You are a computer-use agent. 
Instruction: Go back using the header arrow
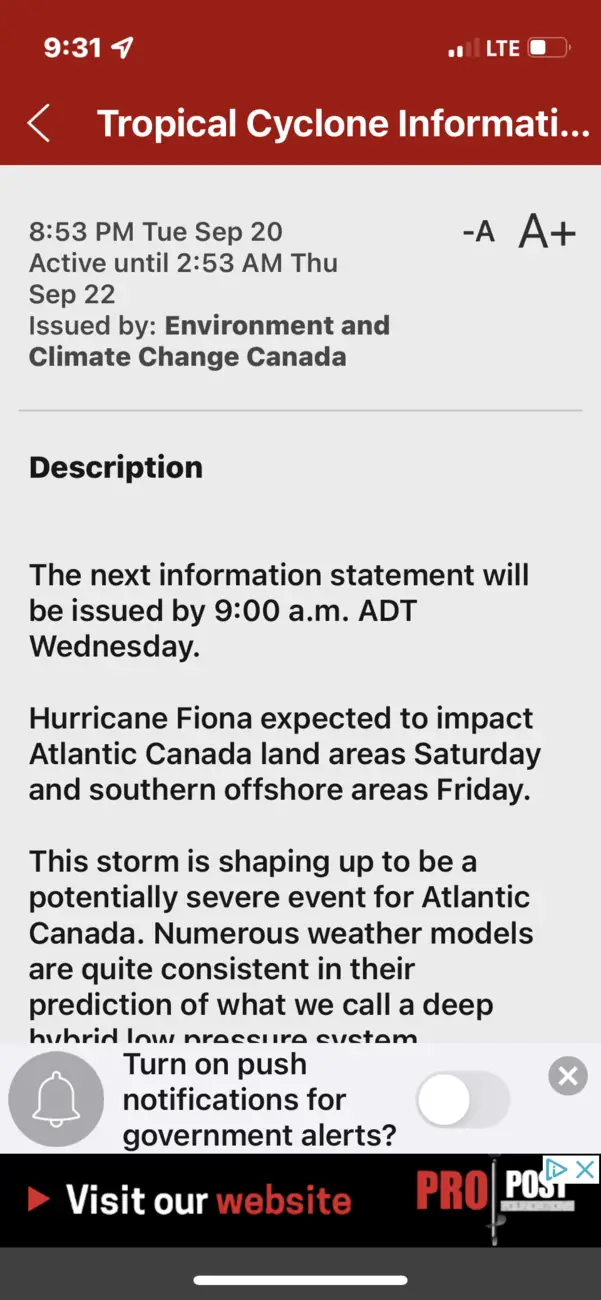pyautogui.click(x=38, y=124)
